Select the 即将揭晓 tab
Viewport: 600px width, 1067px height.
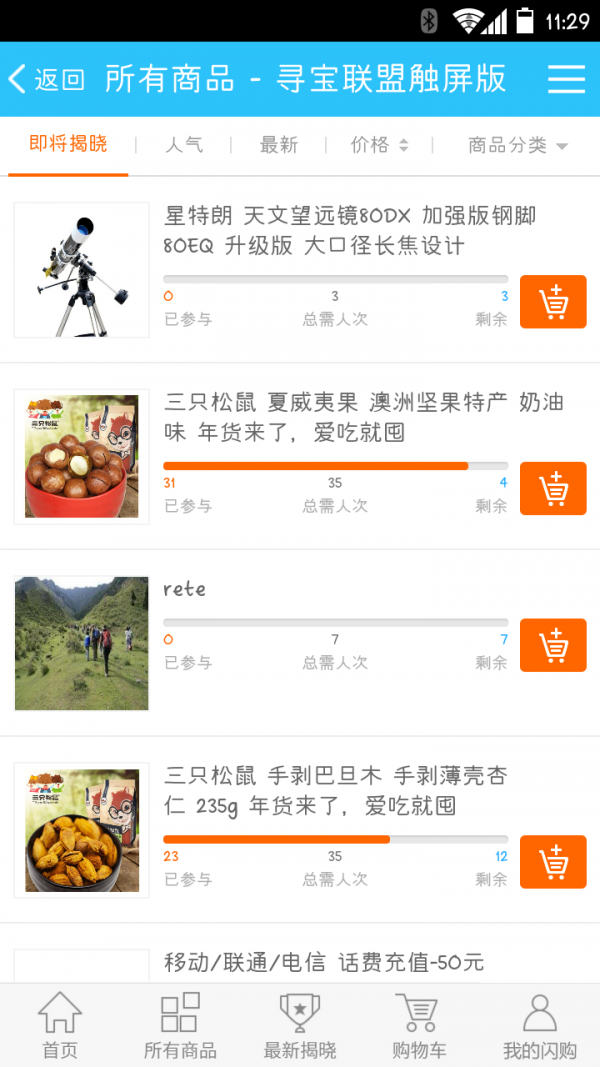(x=68, y=145)
